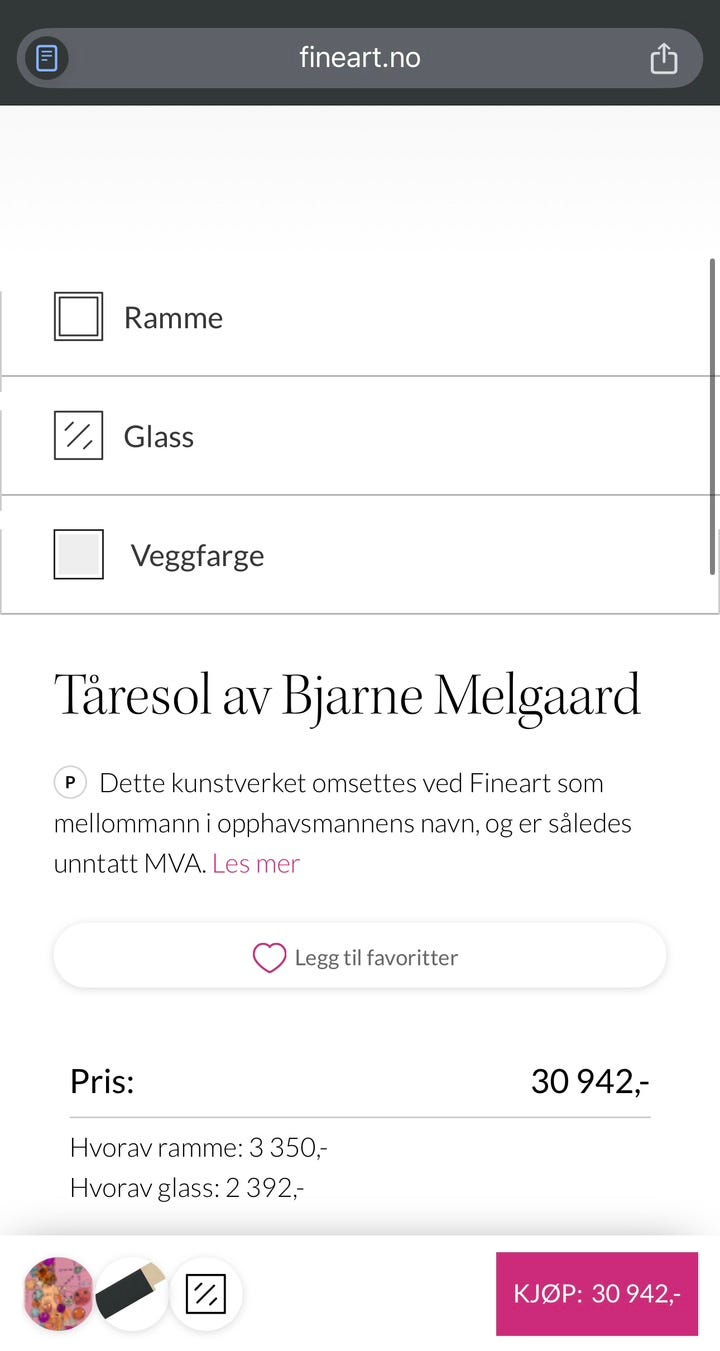The image size is (720, 1351).
Task: Click the glass selection circle near KJØP
Action: click(x=205, y=1293)
